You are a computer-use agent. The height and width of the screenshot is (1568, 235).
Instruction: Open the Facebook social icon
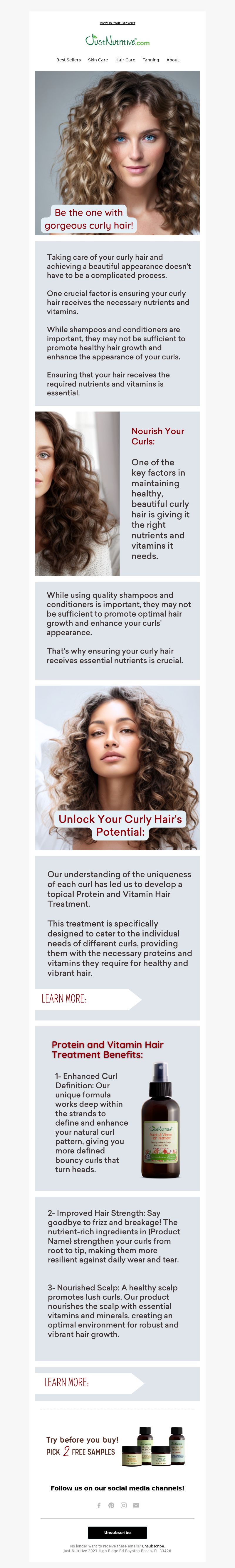point(99,1505)
